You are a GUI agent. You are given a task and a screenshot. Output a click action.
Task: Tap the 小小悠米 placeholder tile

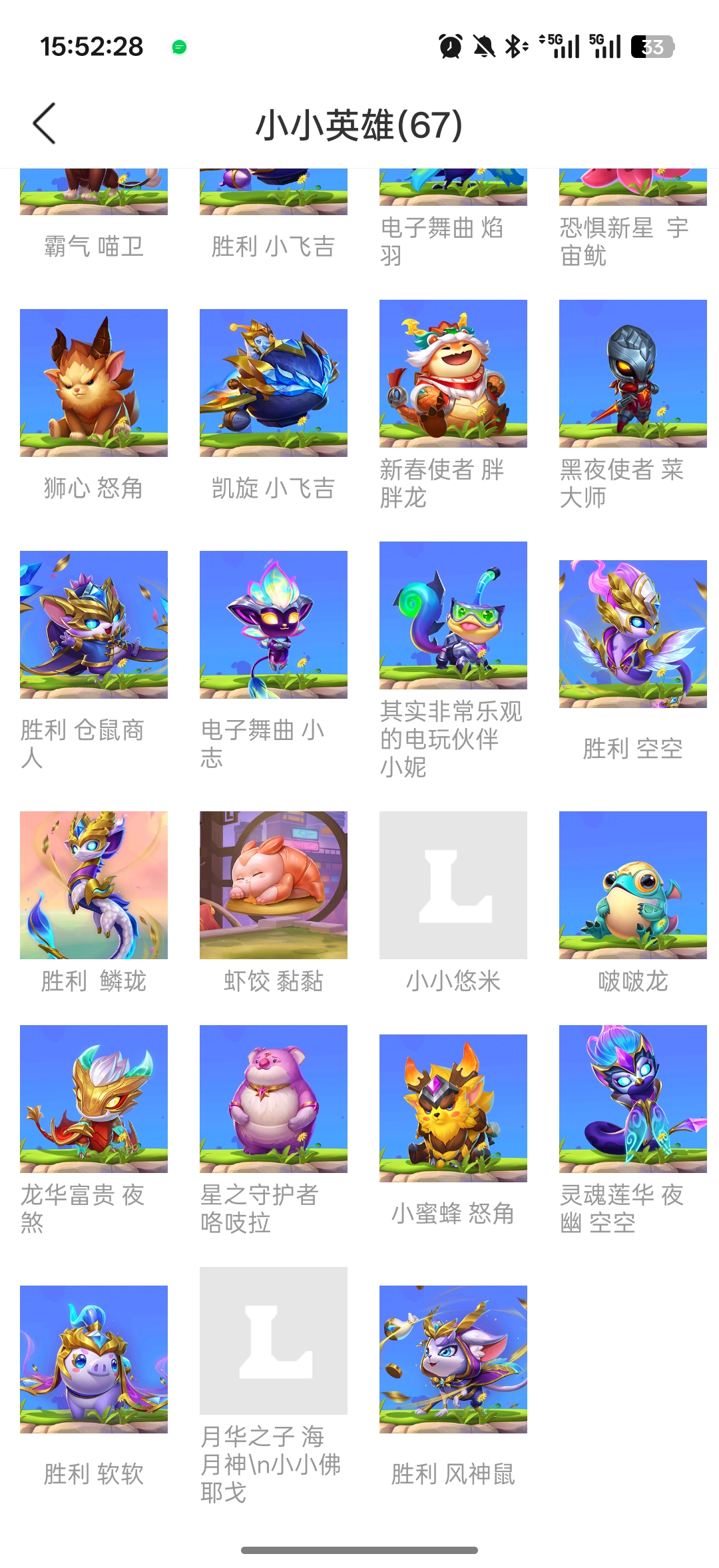coord(453,885)
